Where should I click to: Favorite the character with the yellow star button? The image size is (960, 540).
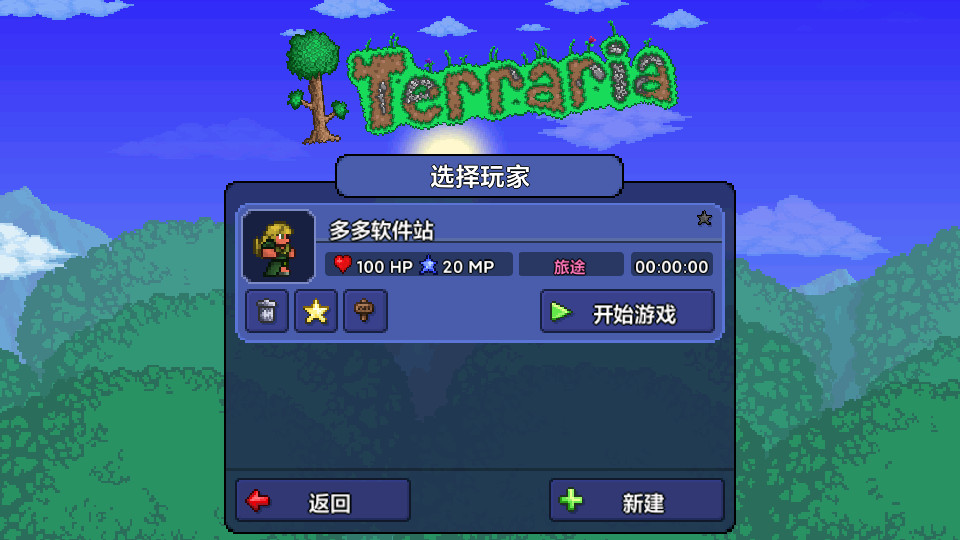tap(316, 312)
